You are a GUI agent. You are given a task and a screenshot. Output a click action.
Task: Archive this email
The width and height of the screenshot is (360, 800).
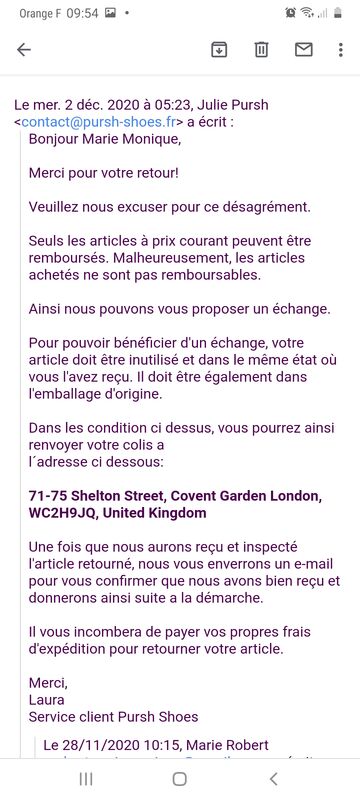pos(219,49)
